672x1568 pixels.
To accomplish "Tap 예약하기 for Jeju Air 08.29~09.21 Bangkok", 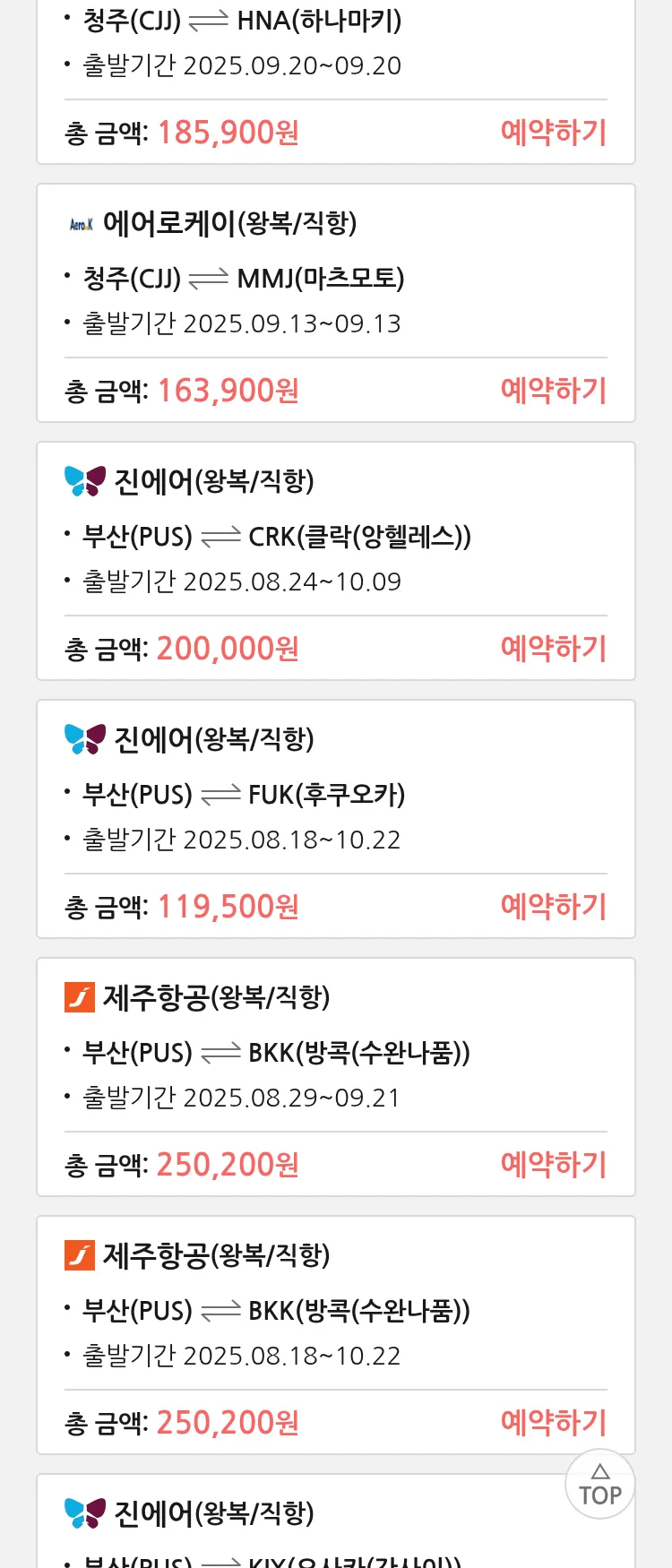I will tap(553, 1165).
